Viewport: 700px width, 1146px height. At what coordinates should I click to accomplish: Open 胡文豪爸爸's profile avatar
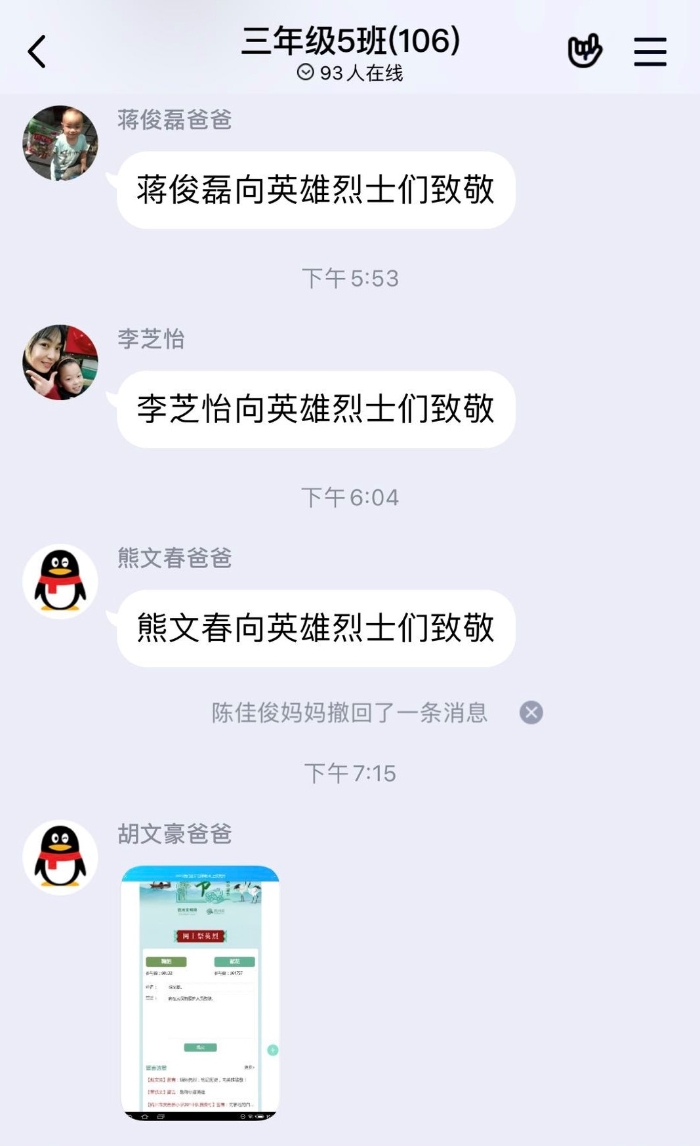[x=60, y=857]
